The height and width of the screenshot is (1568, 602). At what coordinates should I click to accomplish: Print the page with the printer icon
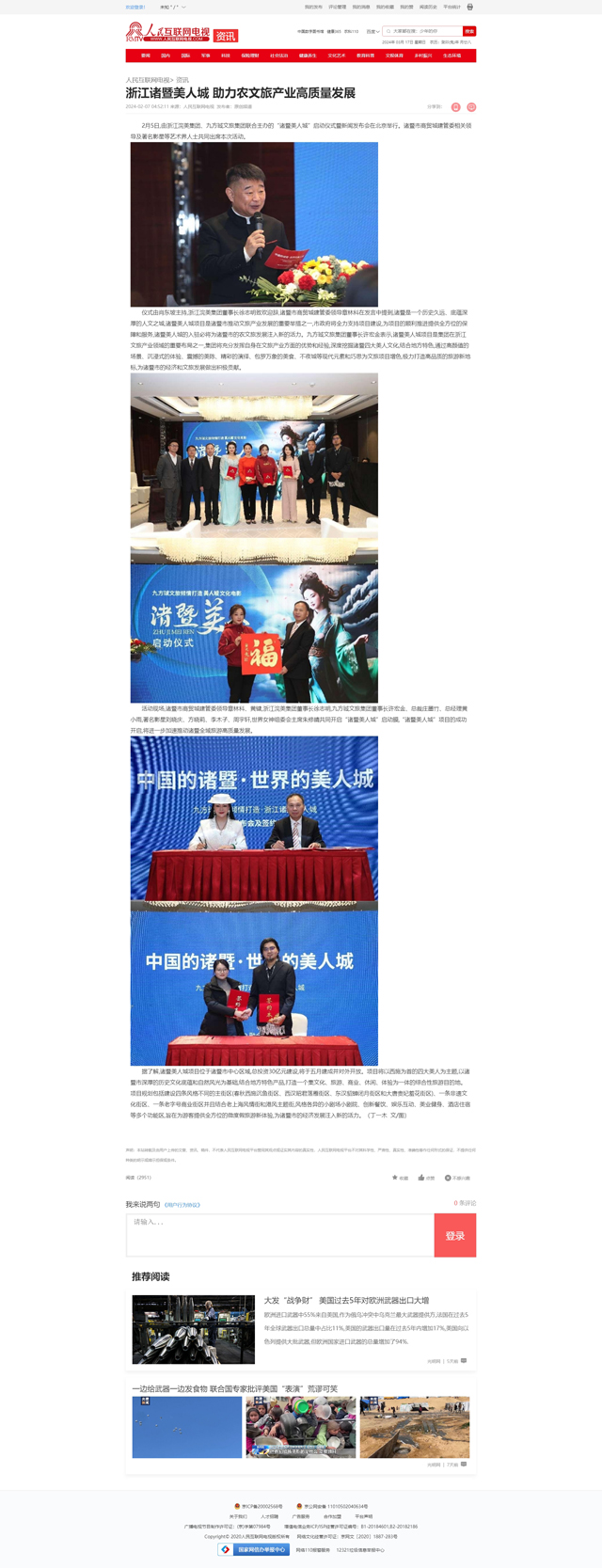coord(470,7)
